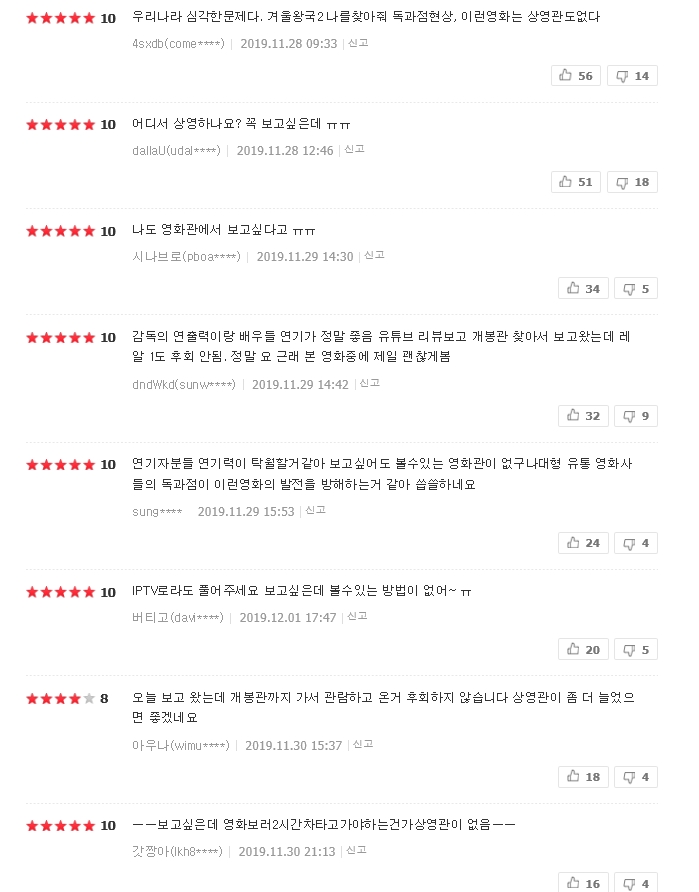This screenshot has width=699, height=892.
Task: Upvote dallaU's review with 51 likes
Action: pos(576,181)
